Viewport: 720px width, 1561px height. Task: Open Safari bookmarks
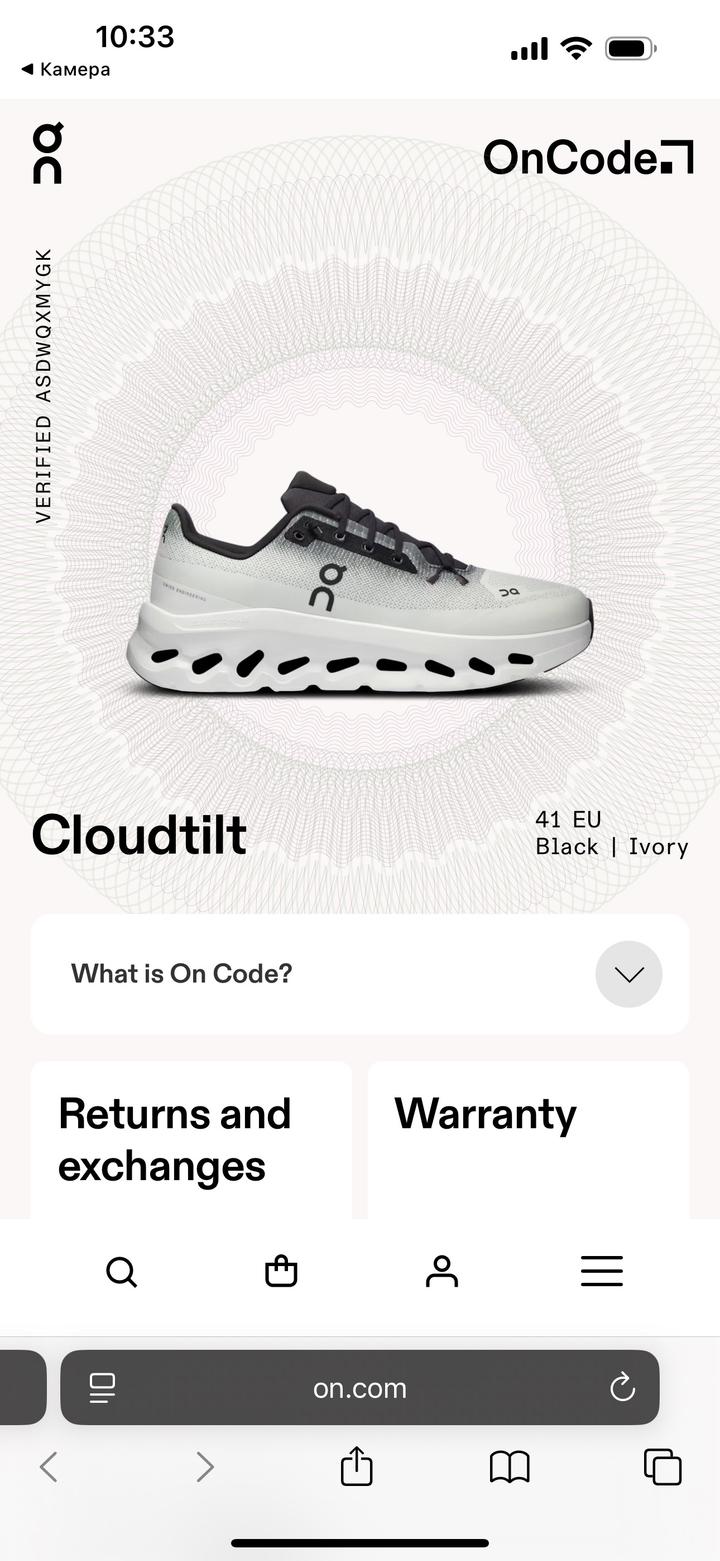coord(509,1467)
